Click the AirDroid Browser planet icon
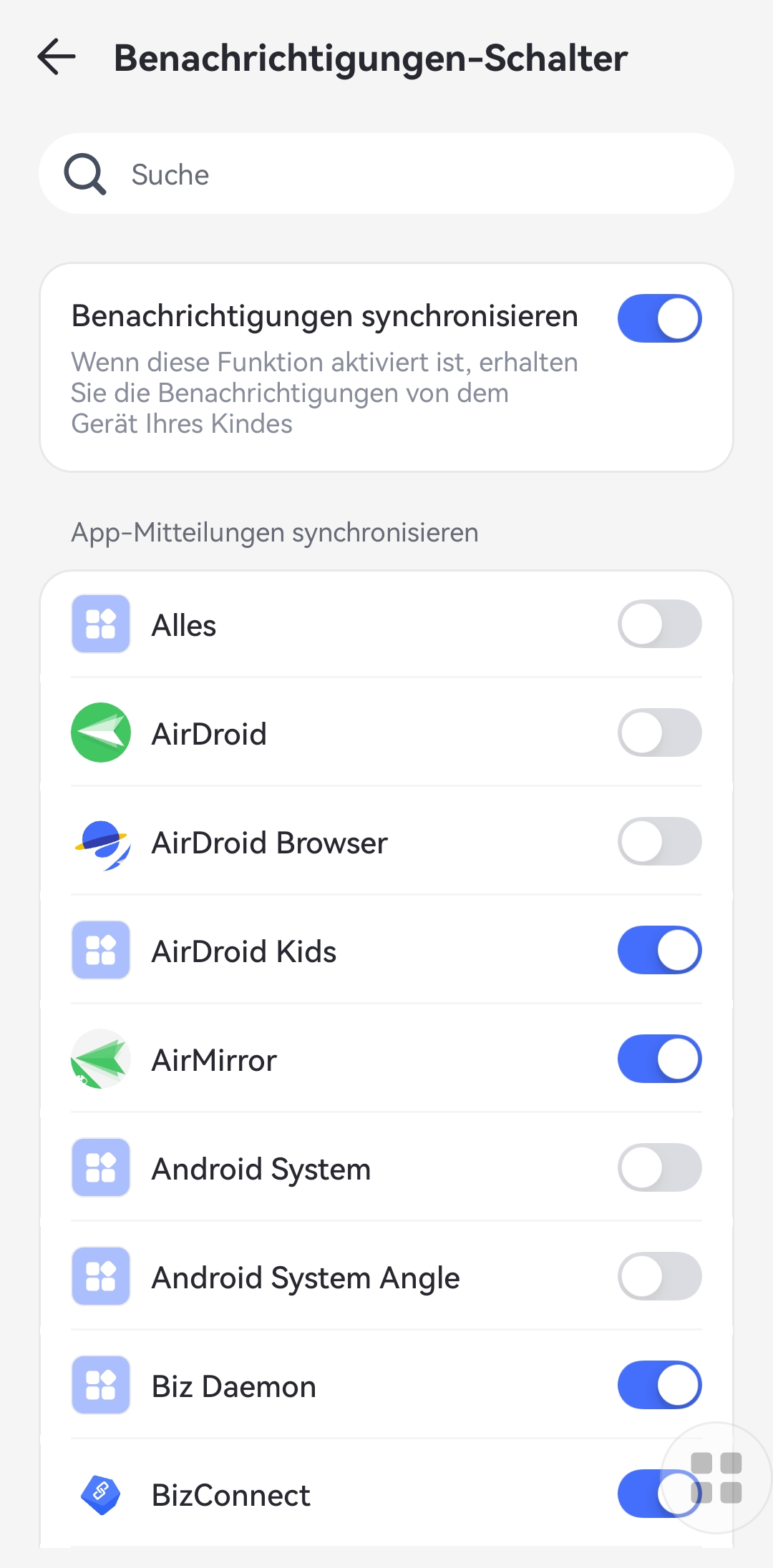This screenshot has width=773, height=1568. pos(100,841)
